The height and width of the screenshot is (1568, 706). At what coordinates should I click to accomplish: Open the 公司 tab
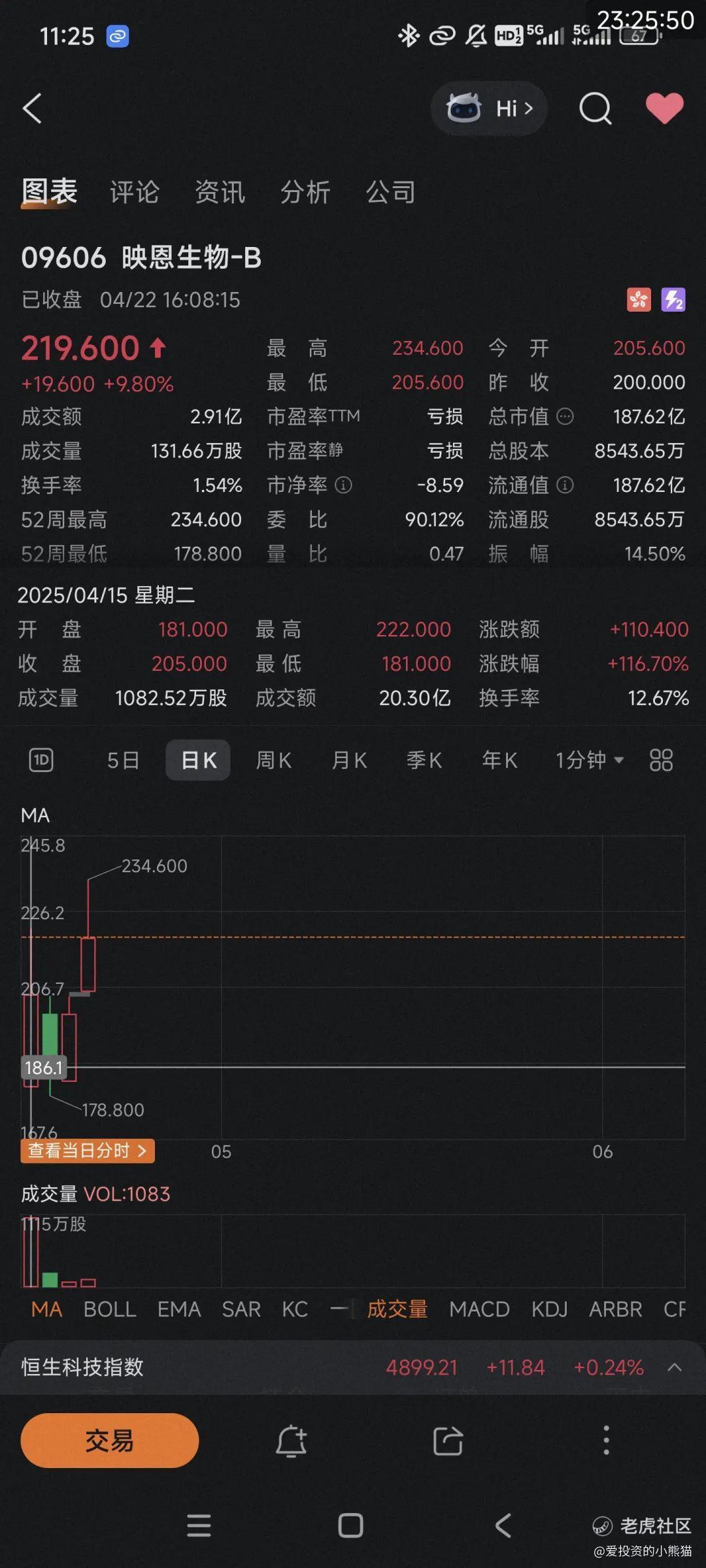point(390,192)
